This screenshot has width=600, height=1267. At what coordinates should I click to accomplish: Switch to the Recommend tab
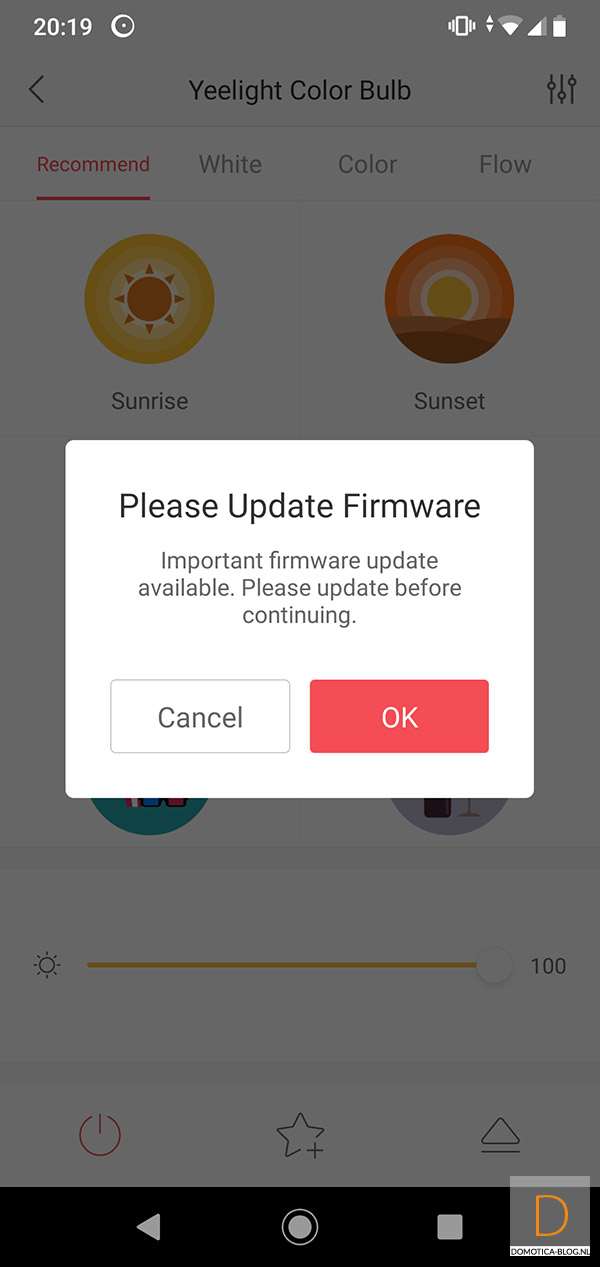pyautogui.click(x=93, y=164)
